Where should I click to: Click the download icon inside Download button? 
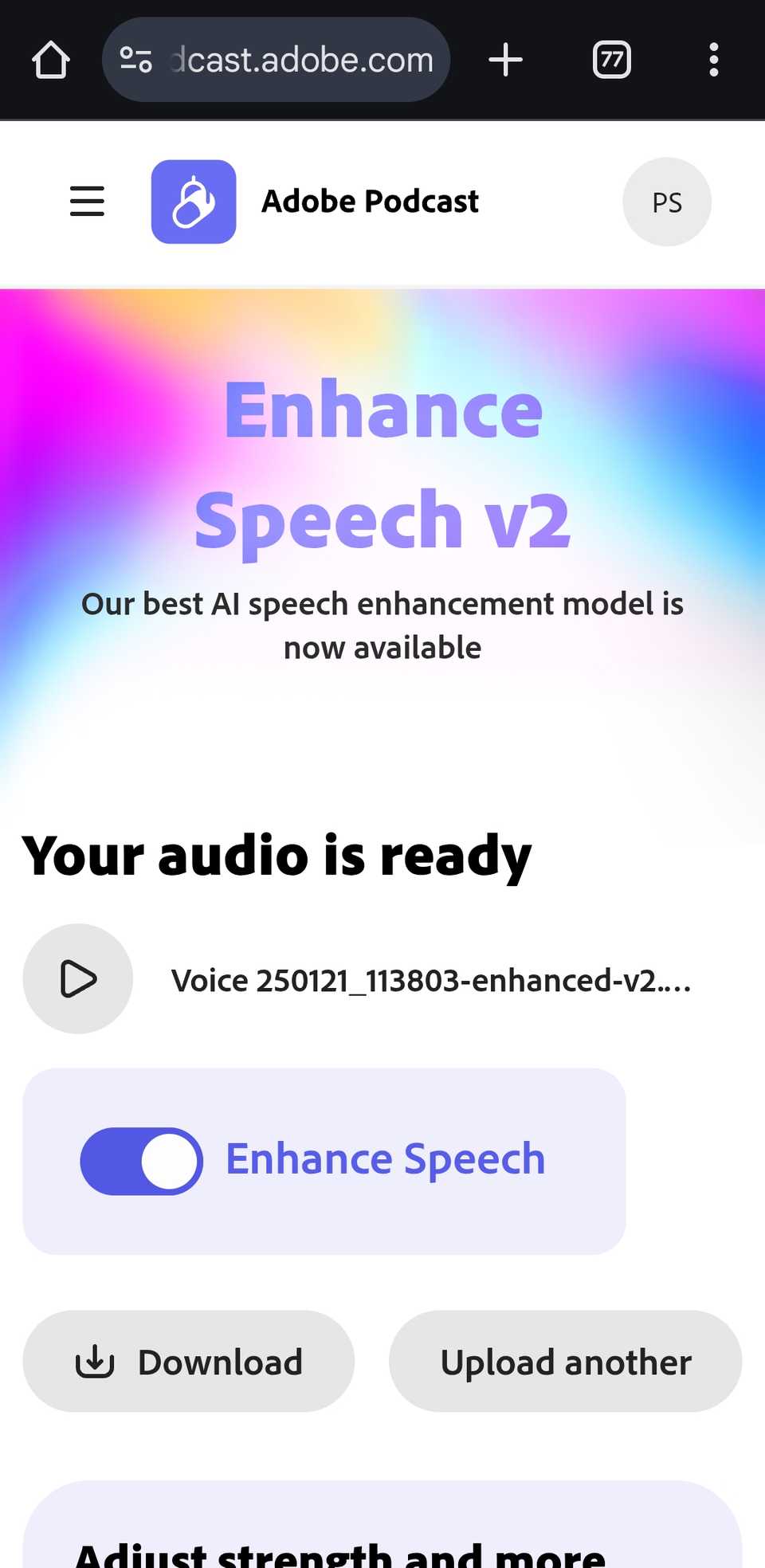point(94,1362)
